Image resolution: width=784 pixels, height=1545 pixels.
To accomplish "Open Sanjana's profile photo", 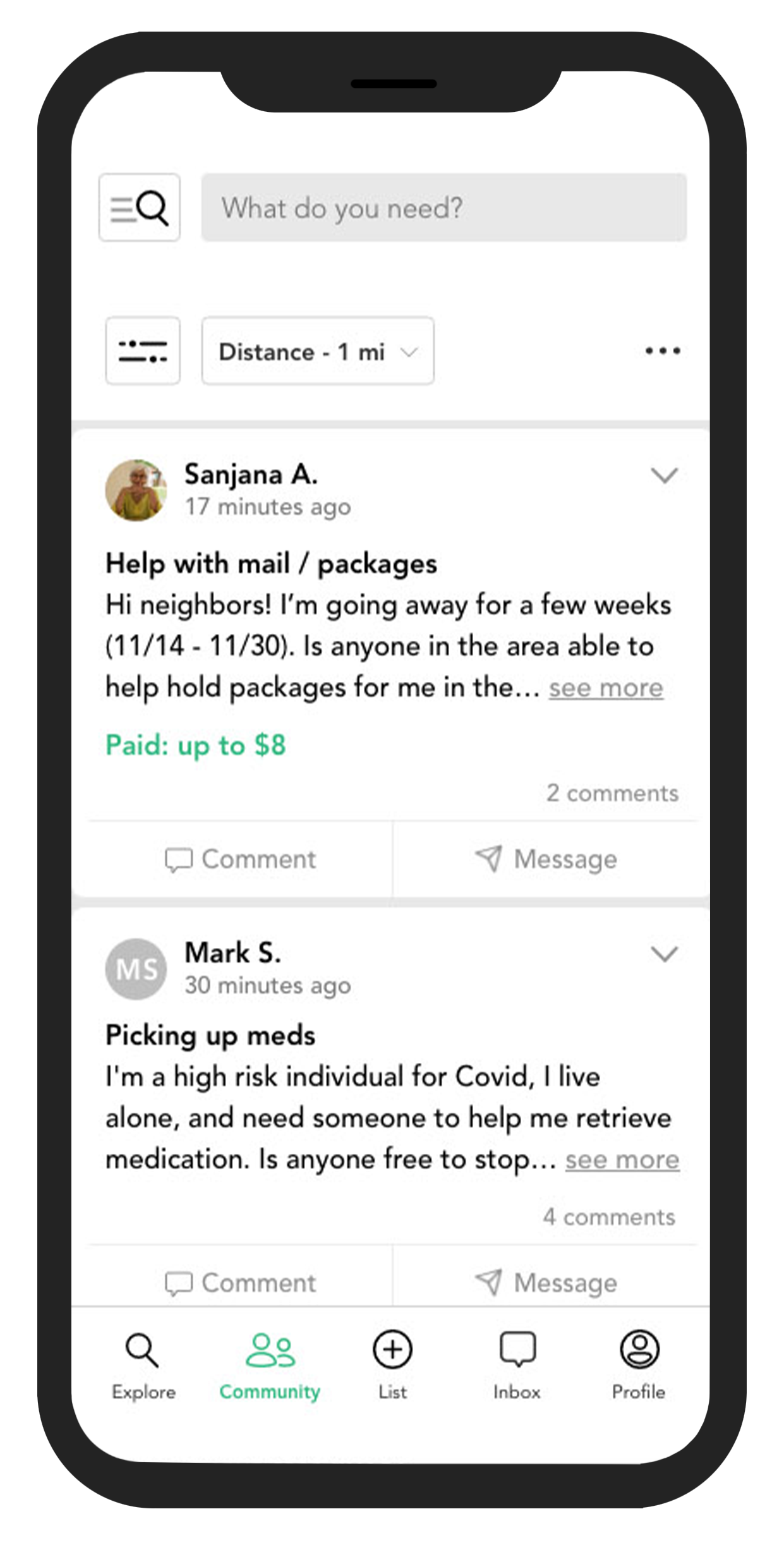I will [x=135, y=490].
